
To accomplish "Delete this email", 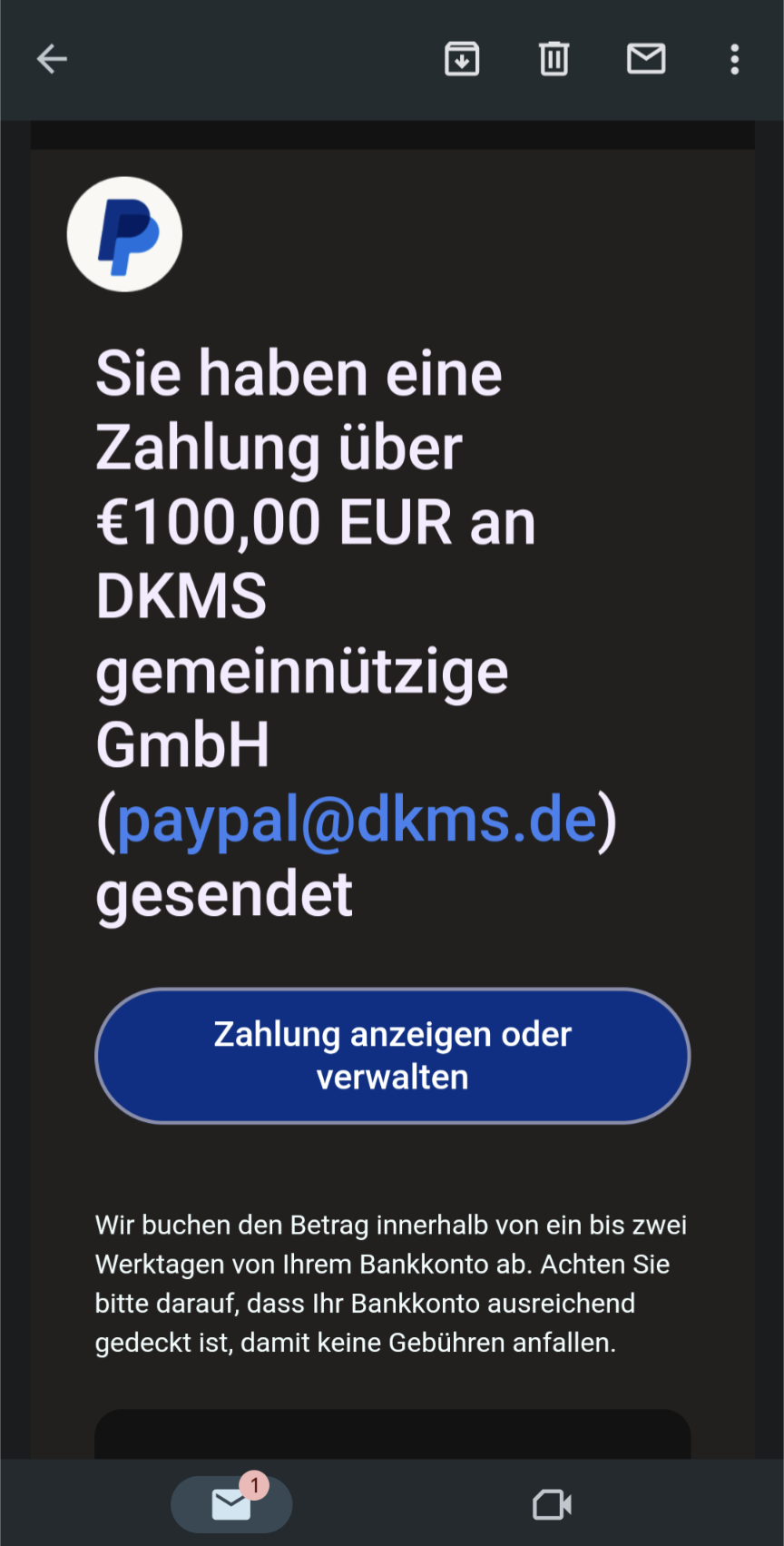I will coord(554,59).
